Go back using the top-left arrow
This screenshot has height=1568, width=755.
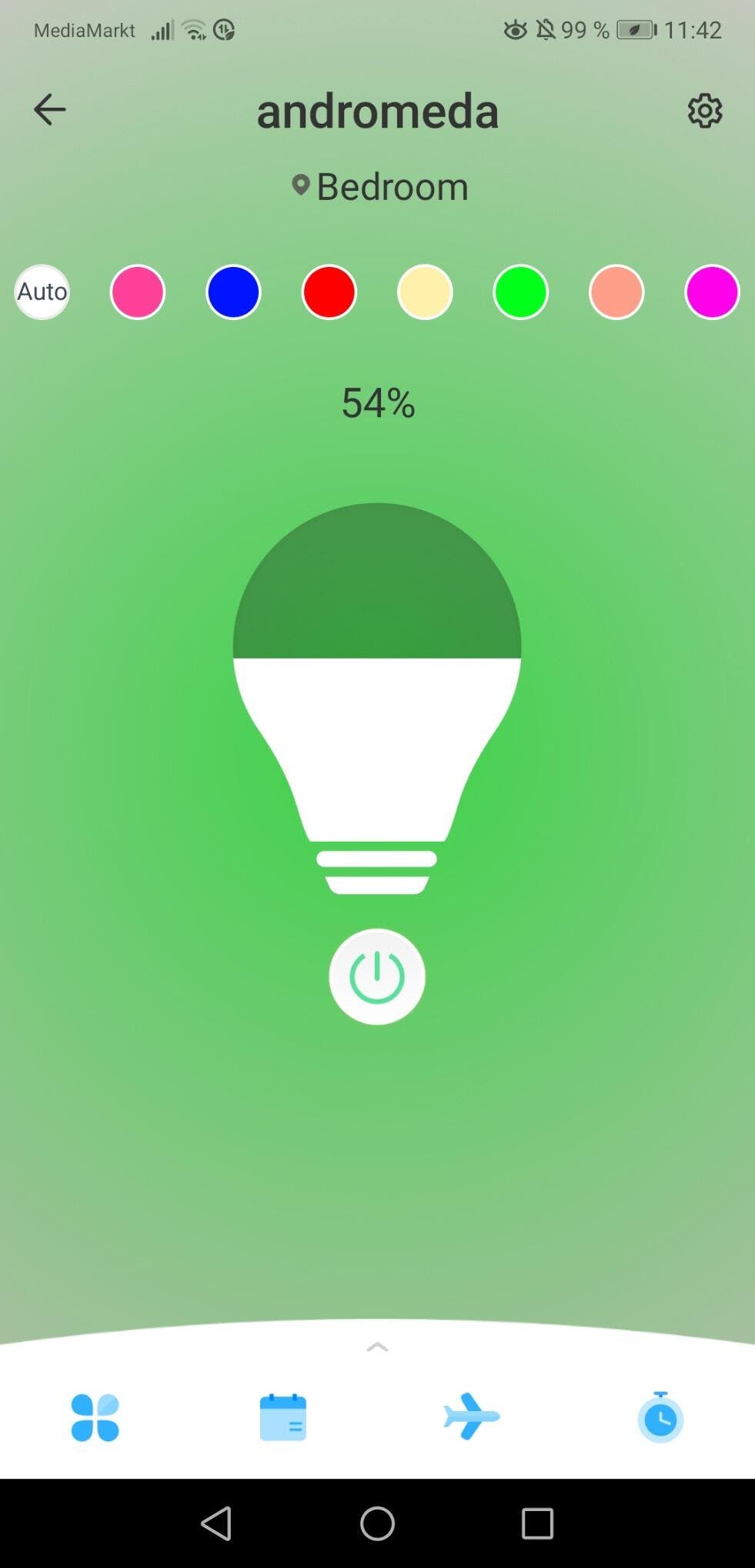click(49, 110)
